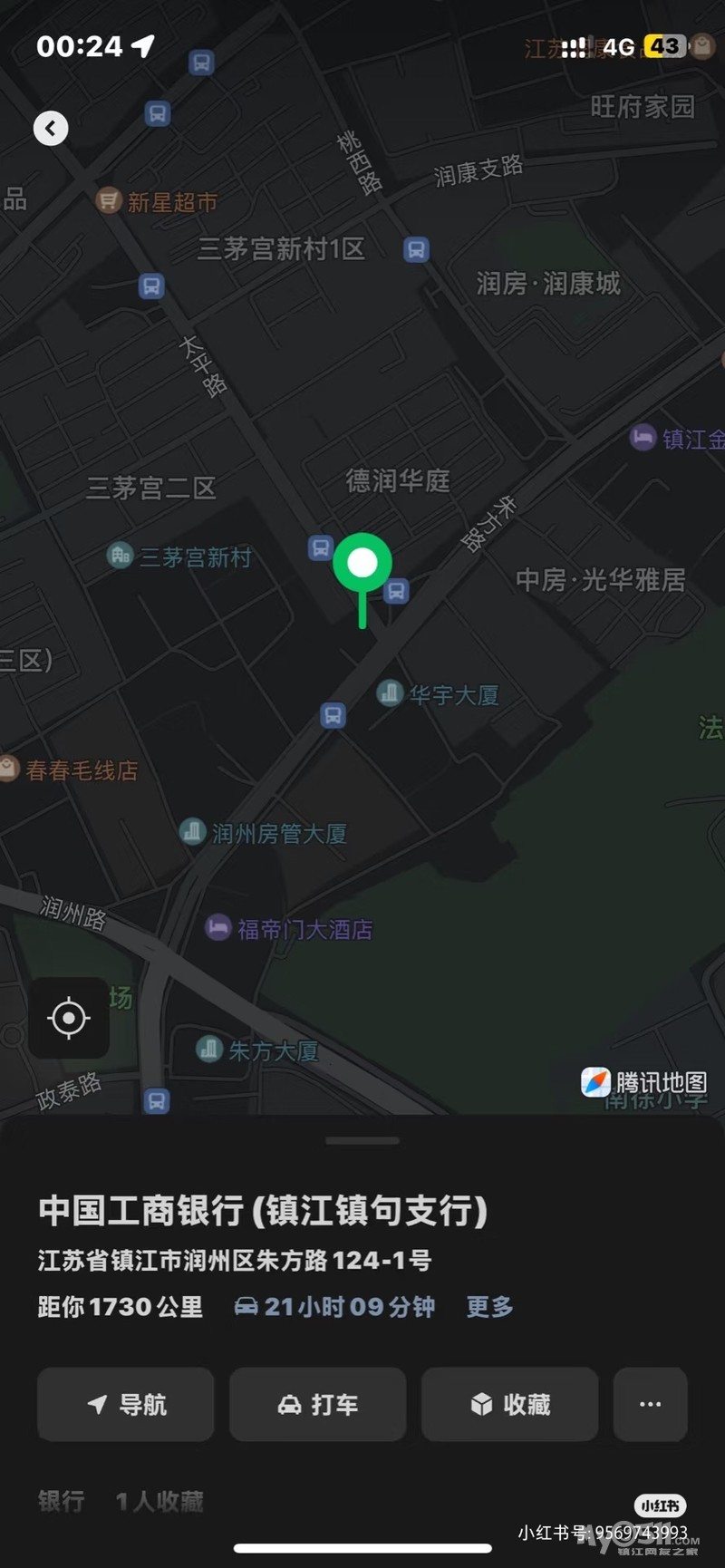Viewport: 725px width, 1568px height.
Task: Expand the bottom sheet via its handle
Action: coord(362,1140)
